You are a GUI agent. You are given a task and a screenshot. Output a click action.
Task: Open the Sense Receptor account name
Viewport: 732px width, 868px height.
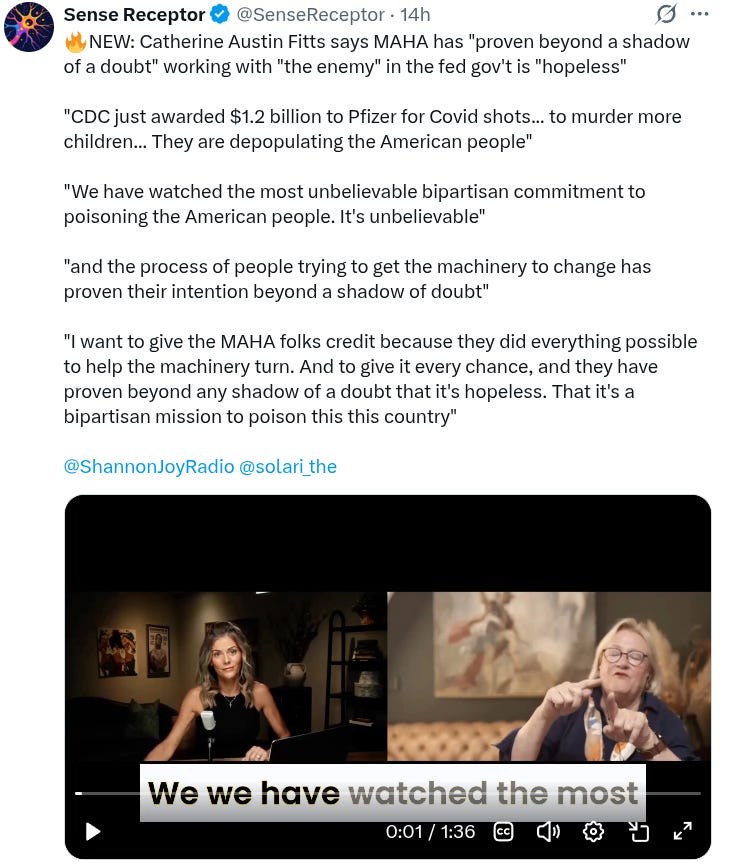coord(134,15)
